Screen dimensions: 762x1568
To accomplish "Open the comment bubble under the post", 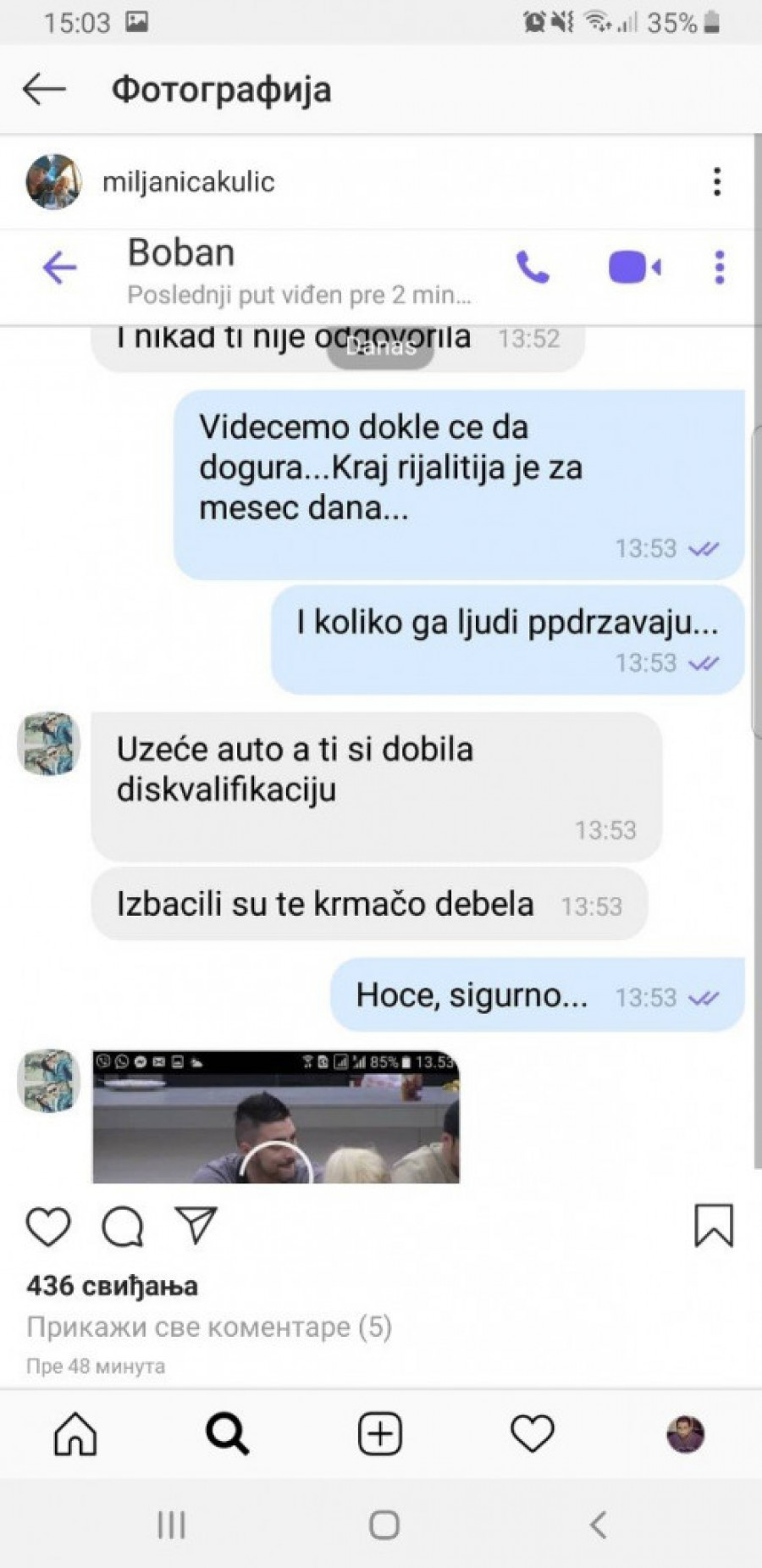I will pos(123,1226).
